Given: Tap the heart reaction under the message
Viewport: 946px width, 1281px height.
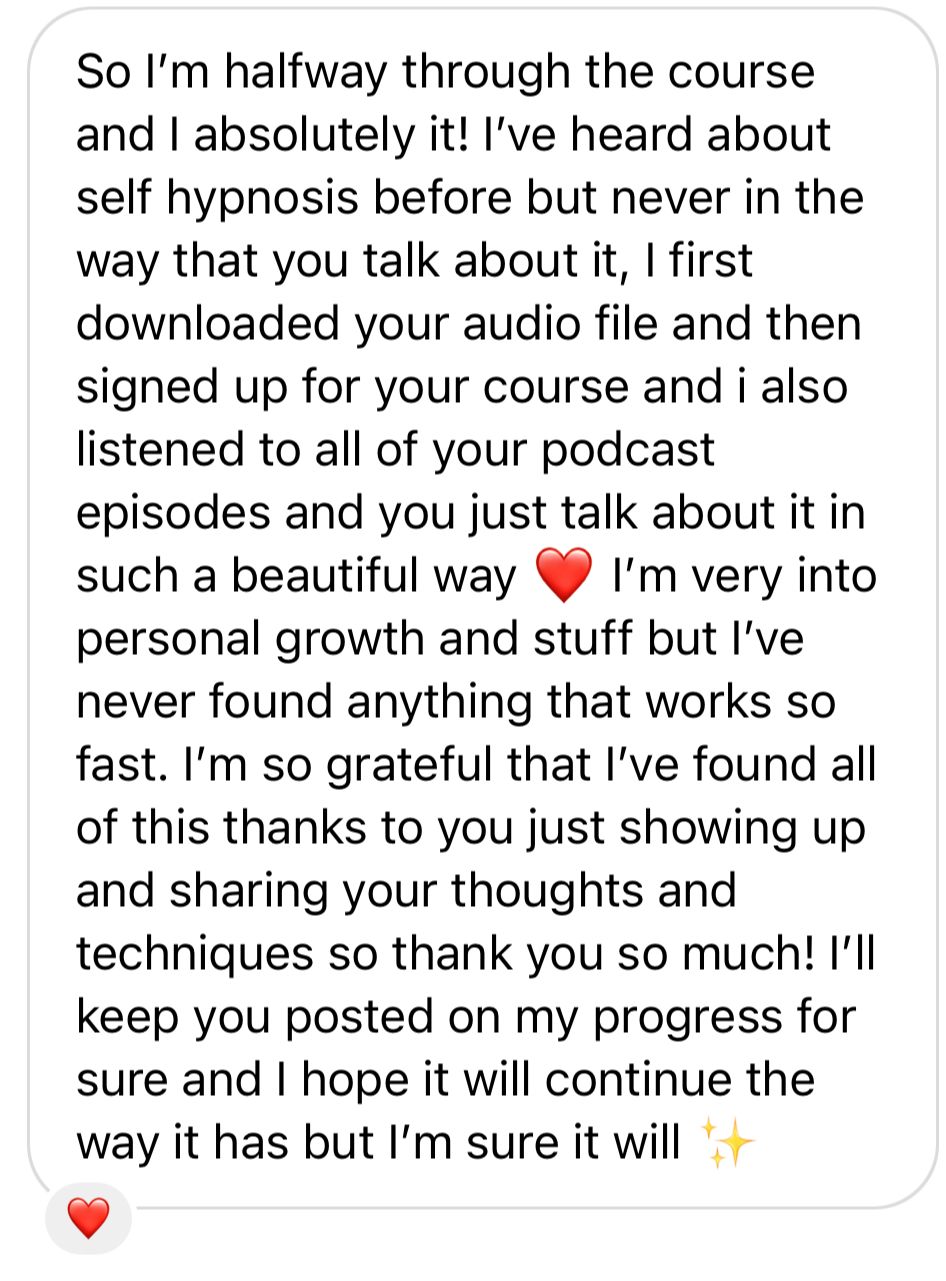Looking at the screenshot, I should (x=88, y=1218).
